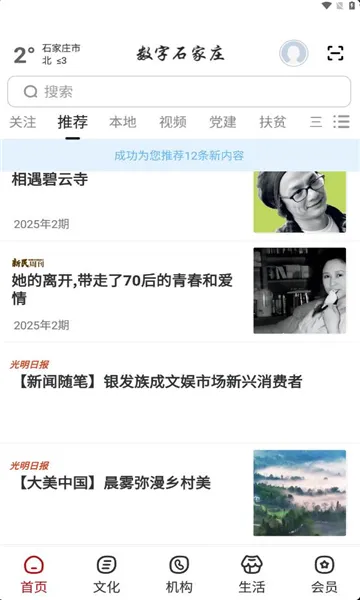Switch to the 本地 tab
The width and height of the screenshot is (360, 600).
coord(123,122)
